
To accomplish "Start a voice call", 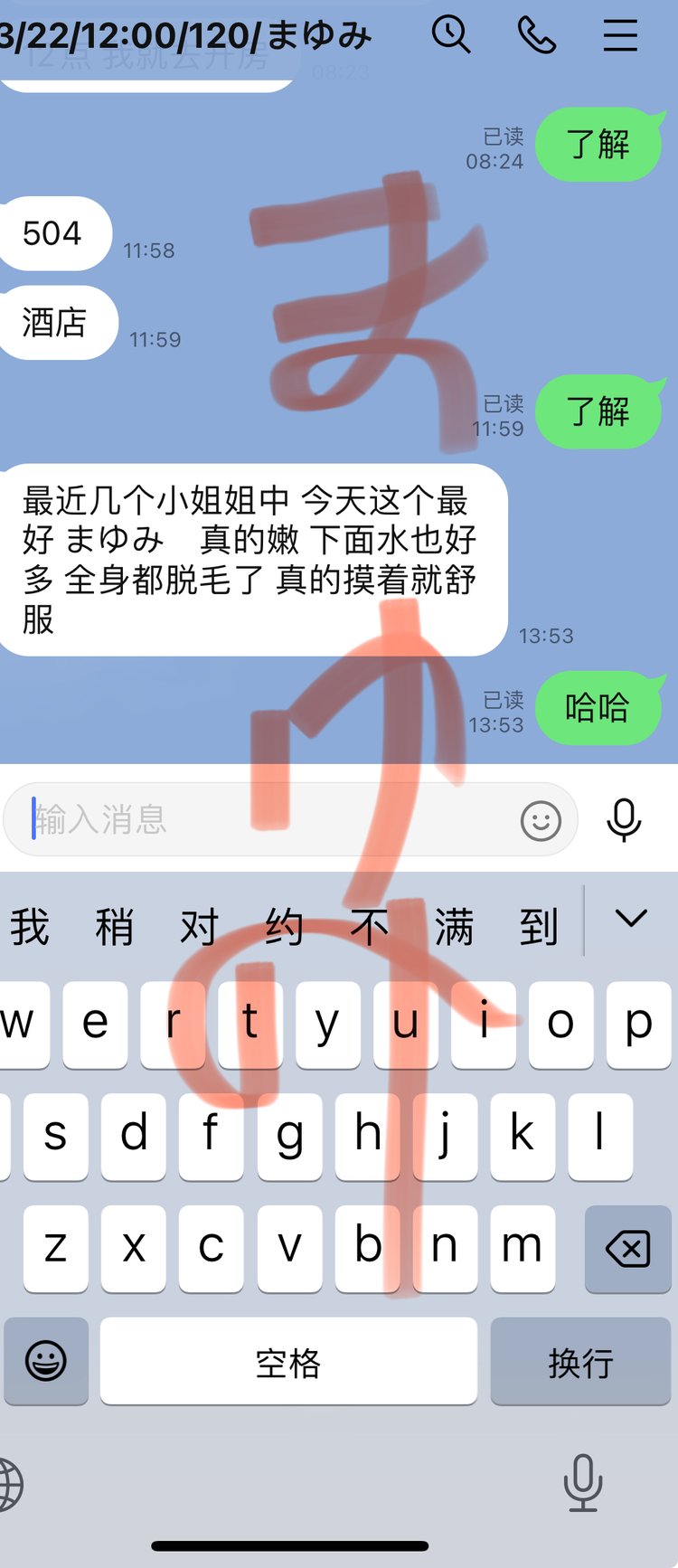I will [x=536, y=34].
